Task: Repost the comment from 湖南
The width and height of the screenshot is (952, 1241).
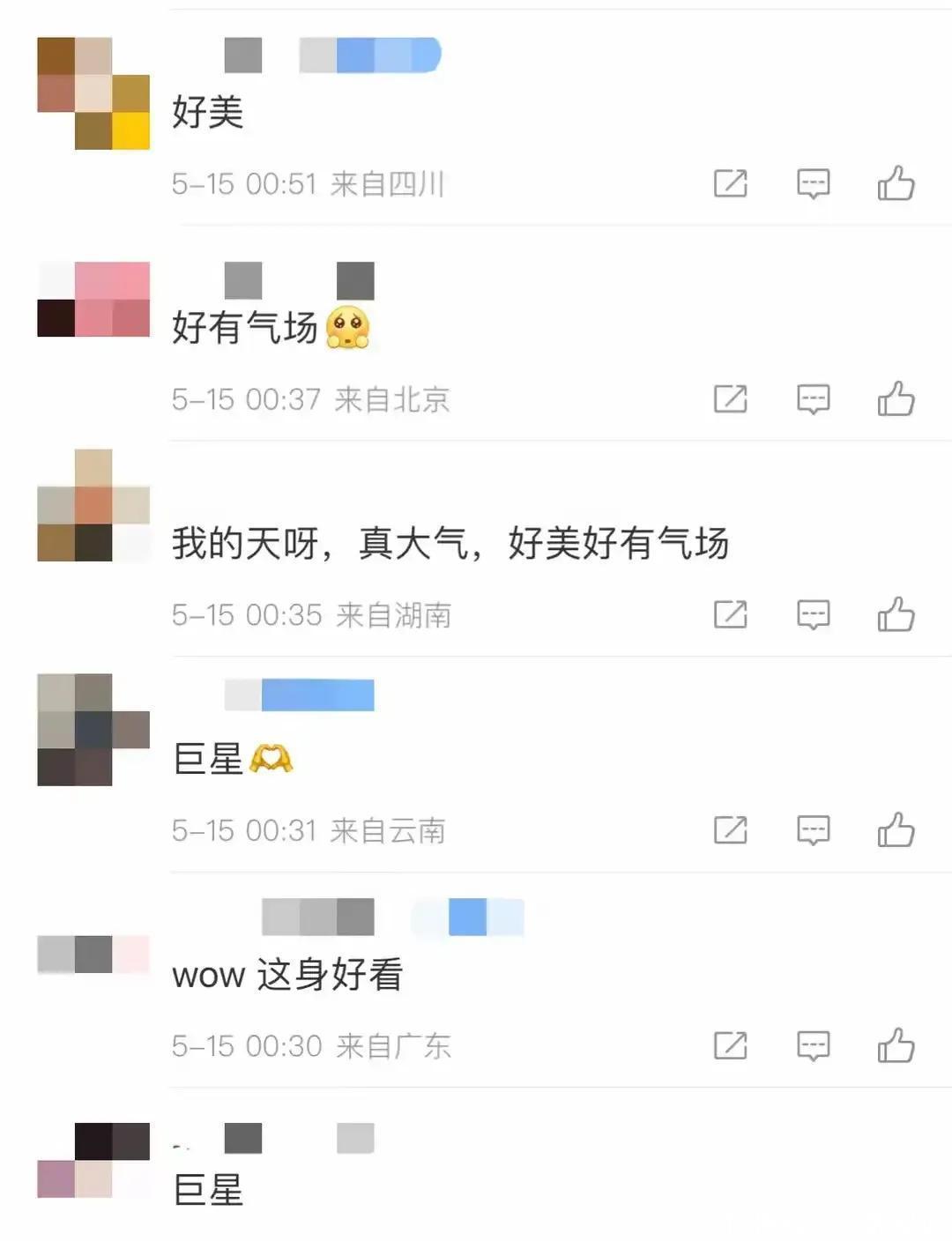Action: pos(730,614)
